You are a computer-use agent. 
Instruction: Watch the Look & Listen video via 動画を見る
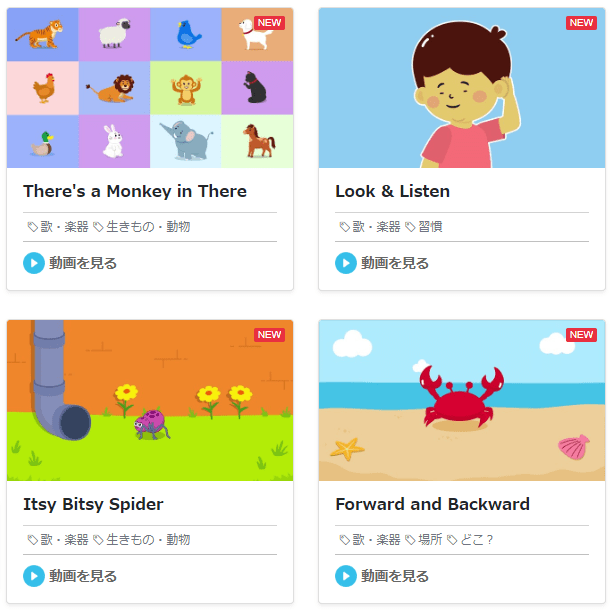383,263
